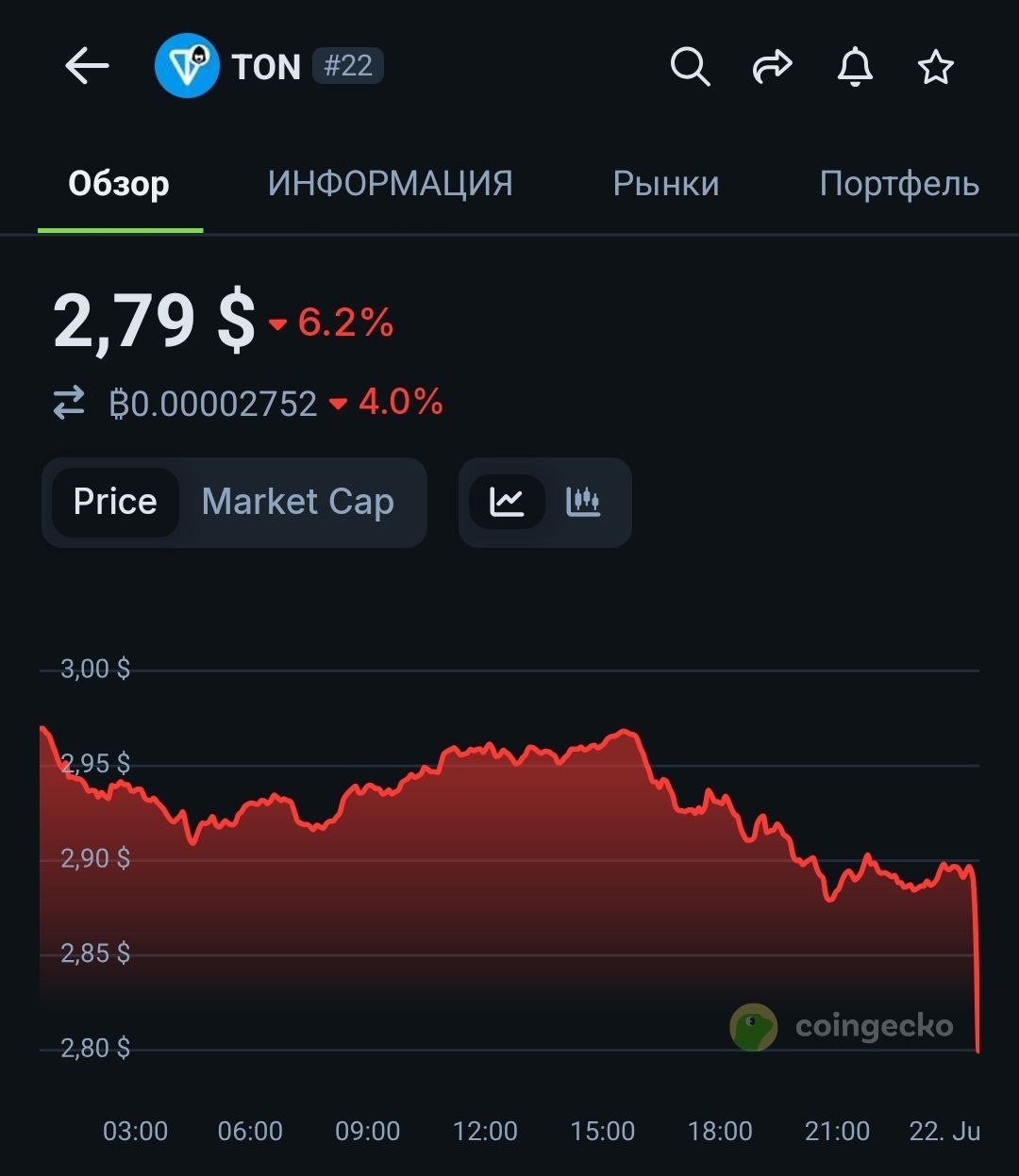Switch to the Обзор tab

coord(119,184)
